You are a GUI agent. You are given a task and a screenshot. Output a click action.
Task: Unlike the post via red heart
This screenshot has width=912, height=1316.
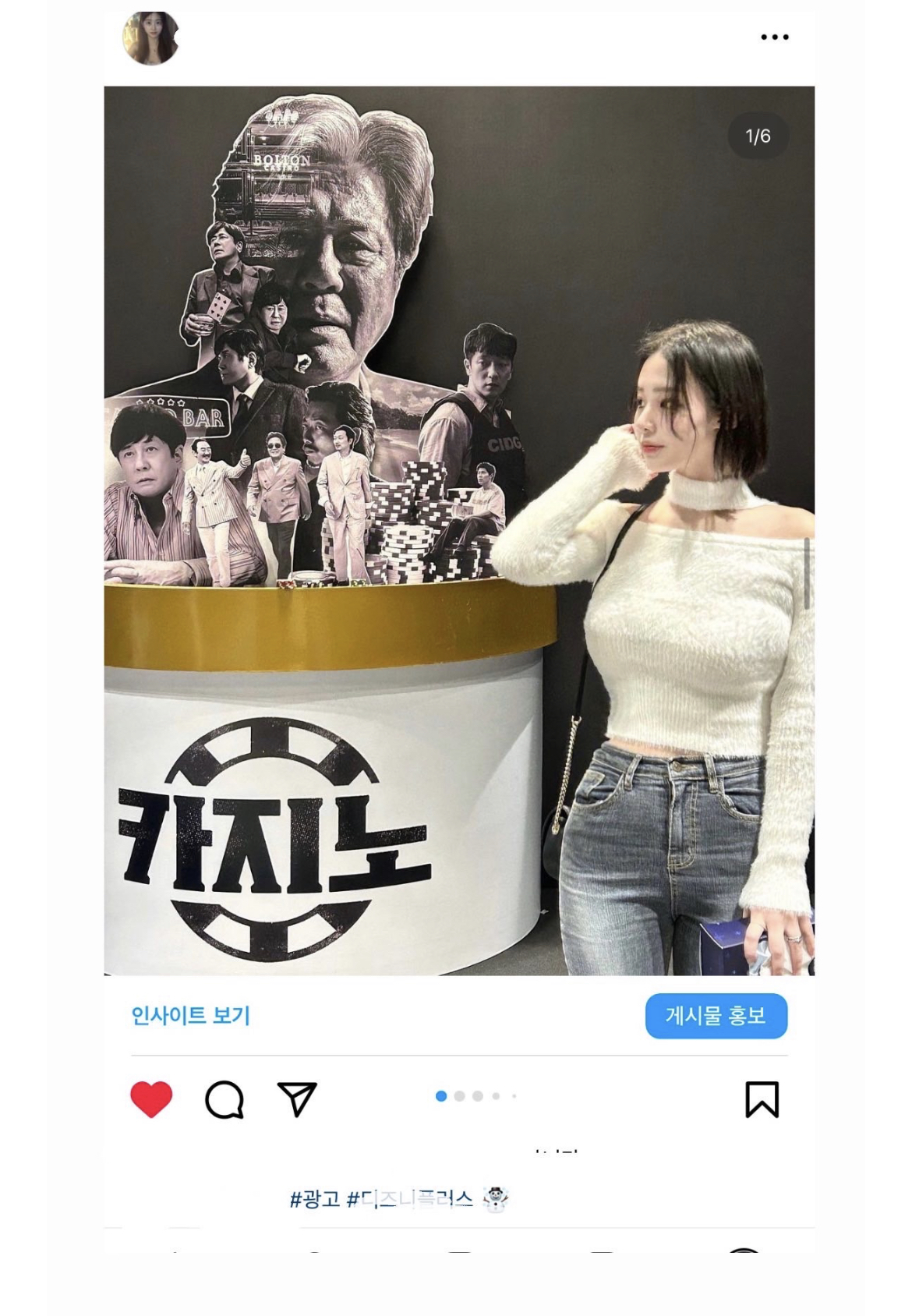tap(151, 1099)
